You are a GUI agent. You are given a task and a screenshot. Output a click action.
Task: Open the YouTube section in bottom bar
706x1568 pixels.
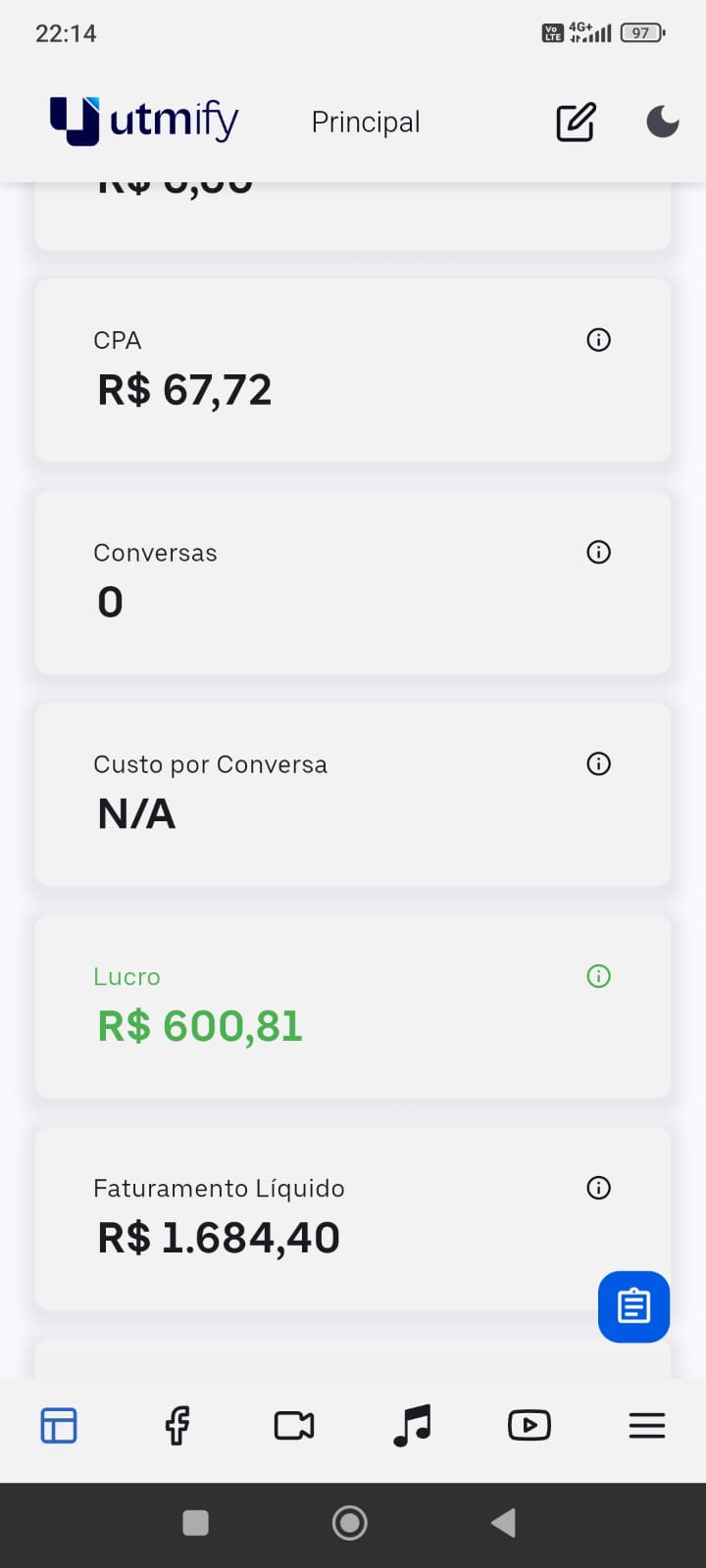click(x=529, y=1426)
